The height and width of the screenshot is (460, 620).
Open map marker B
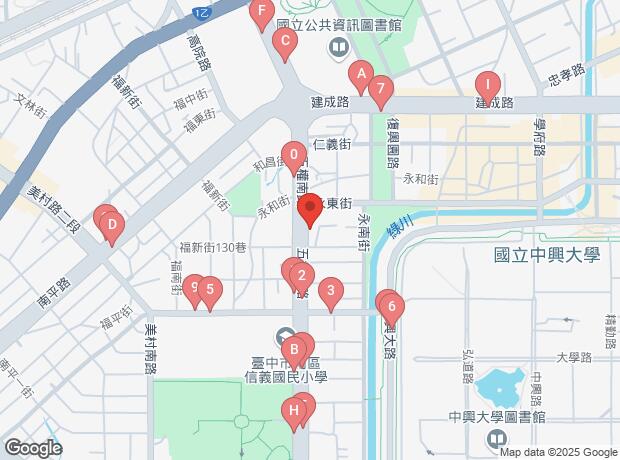[293, 349]
